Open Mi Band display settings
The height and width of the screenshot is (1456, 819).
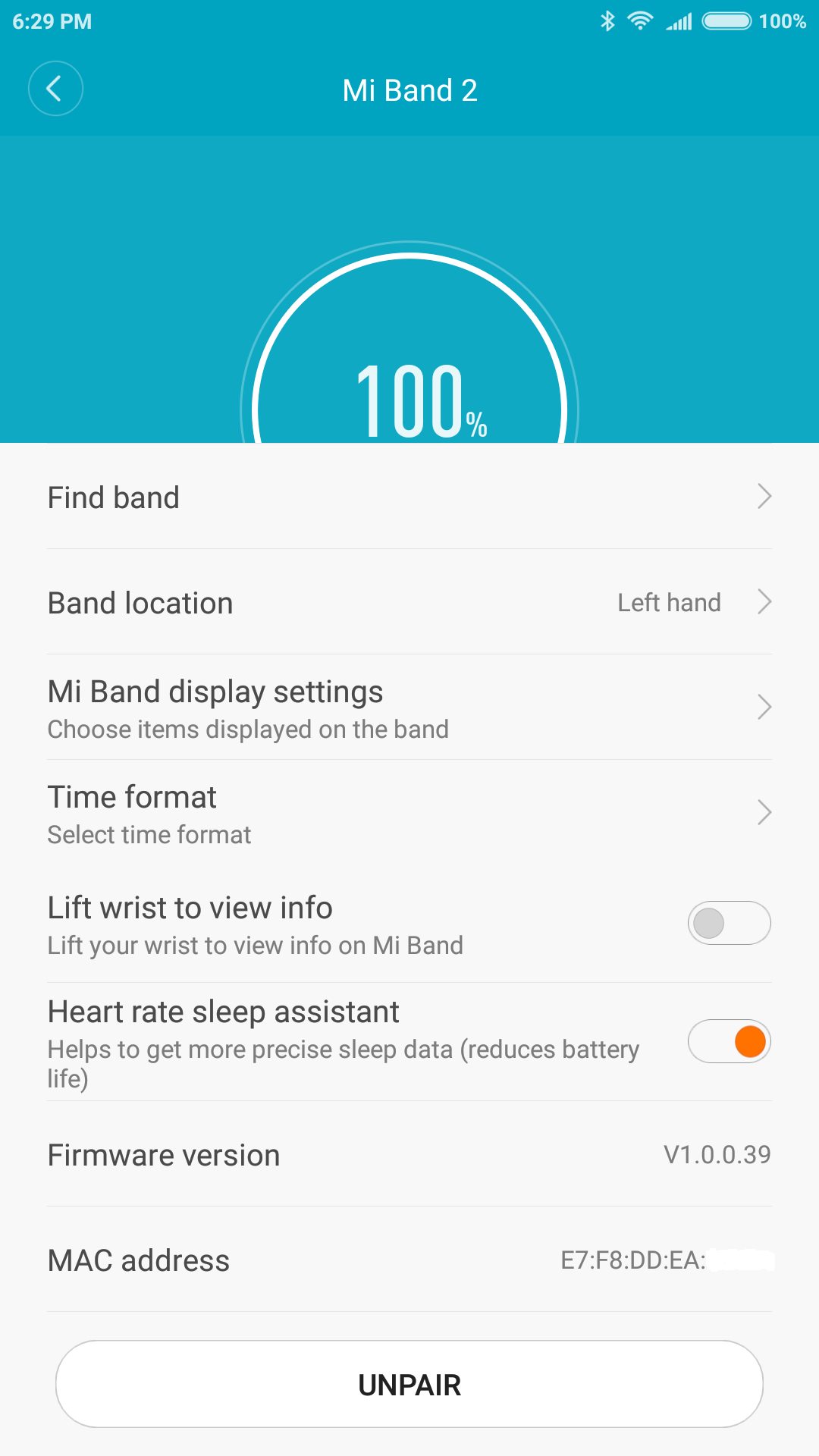[409, 708]
